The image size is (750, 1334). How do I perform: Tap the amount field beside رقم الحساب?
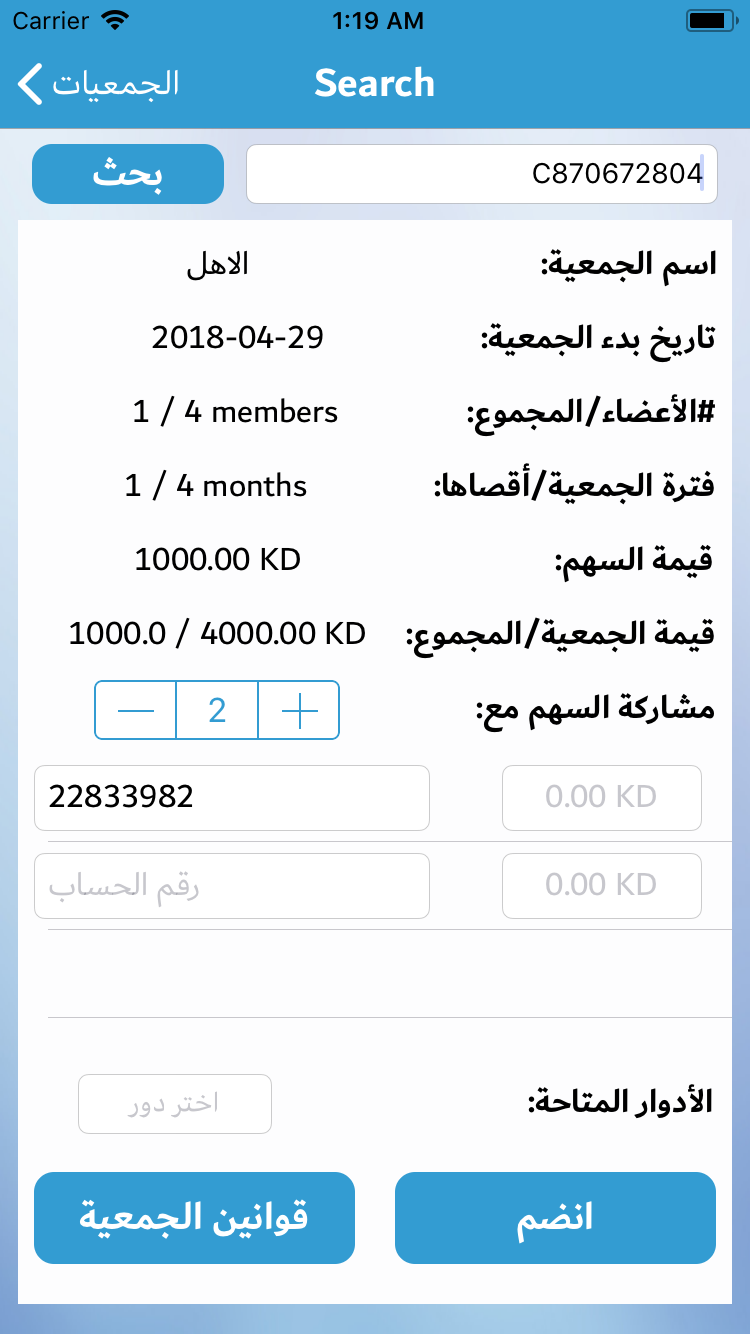(601, 886)
